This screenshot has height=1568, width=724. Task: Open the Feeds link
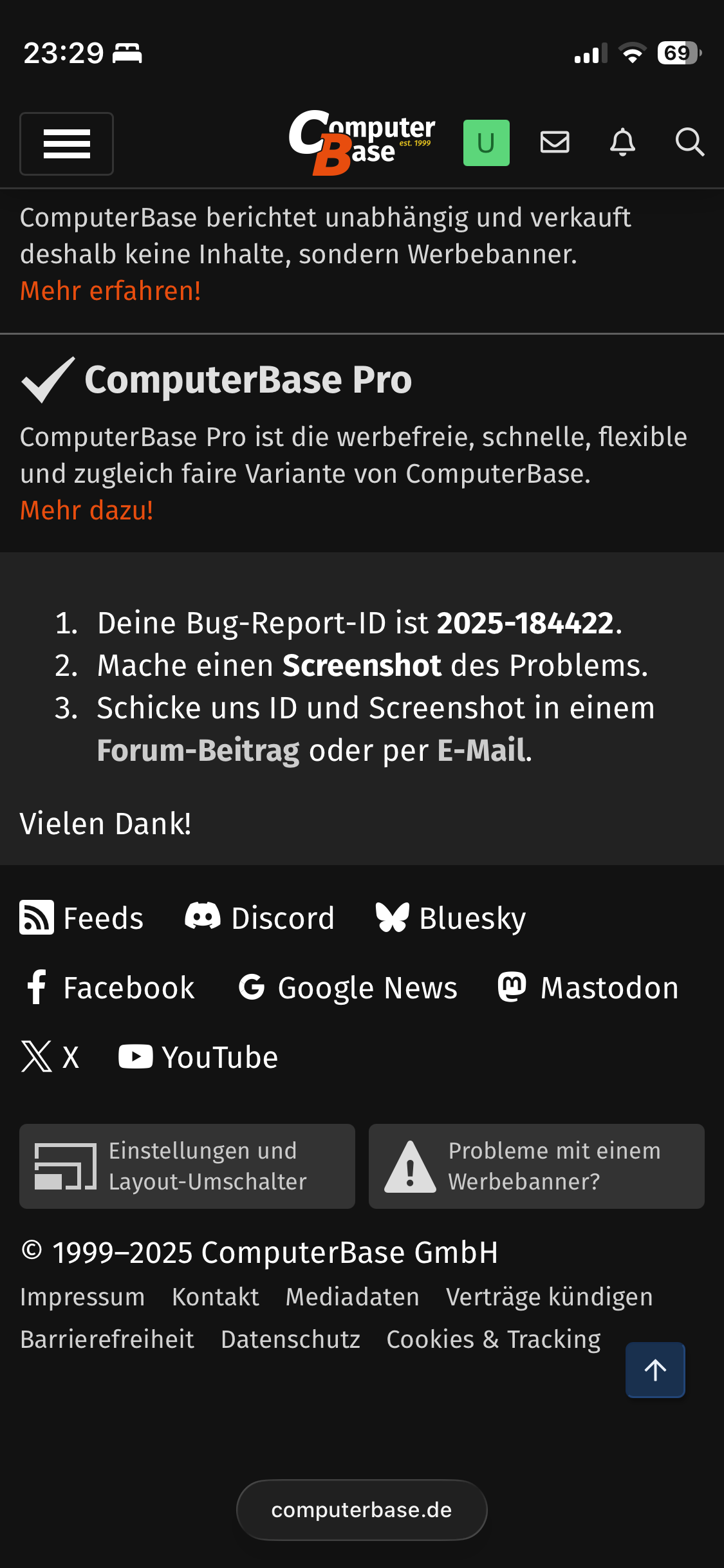(82, 918)
